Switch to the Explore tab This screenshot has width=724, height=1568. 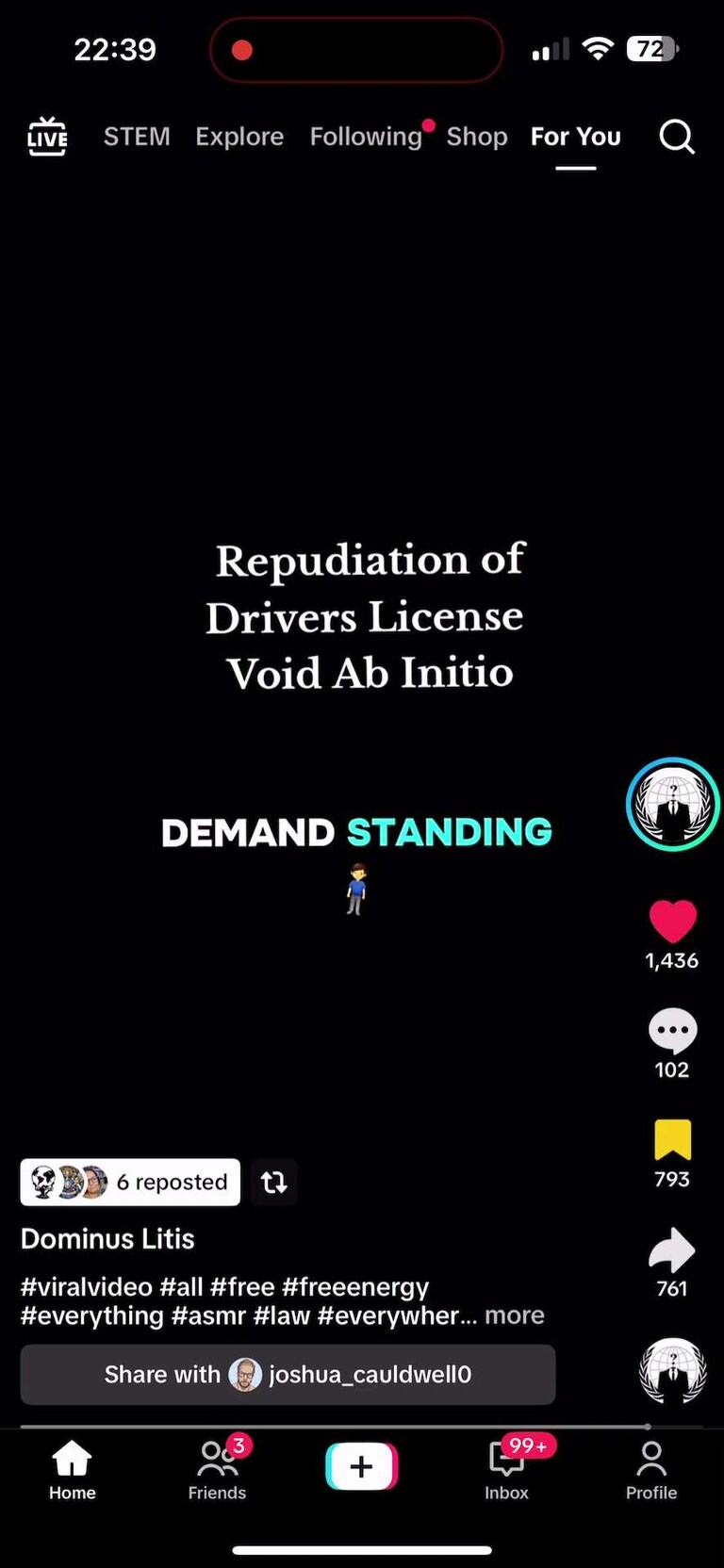[x=239, y=137]
